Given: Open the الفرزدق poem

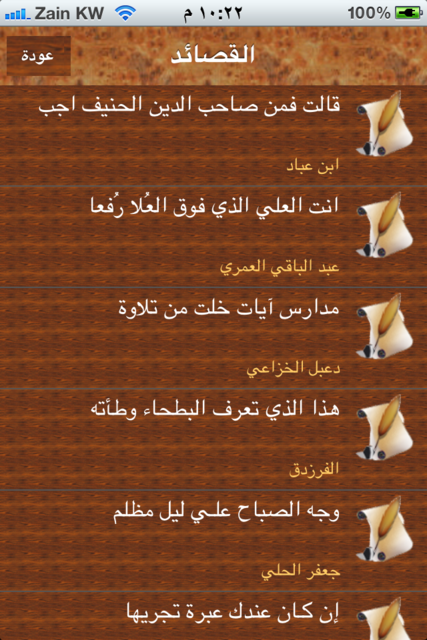Looking at the screenshot, I should 214,440.
